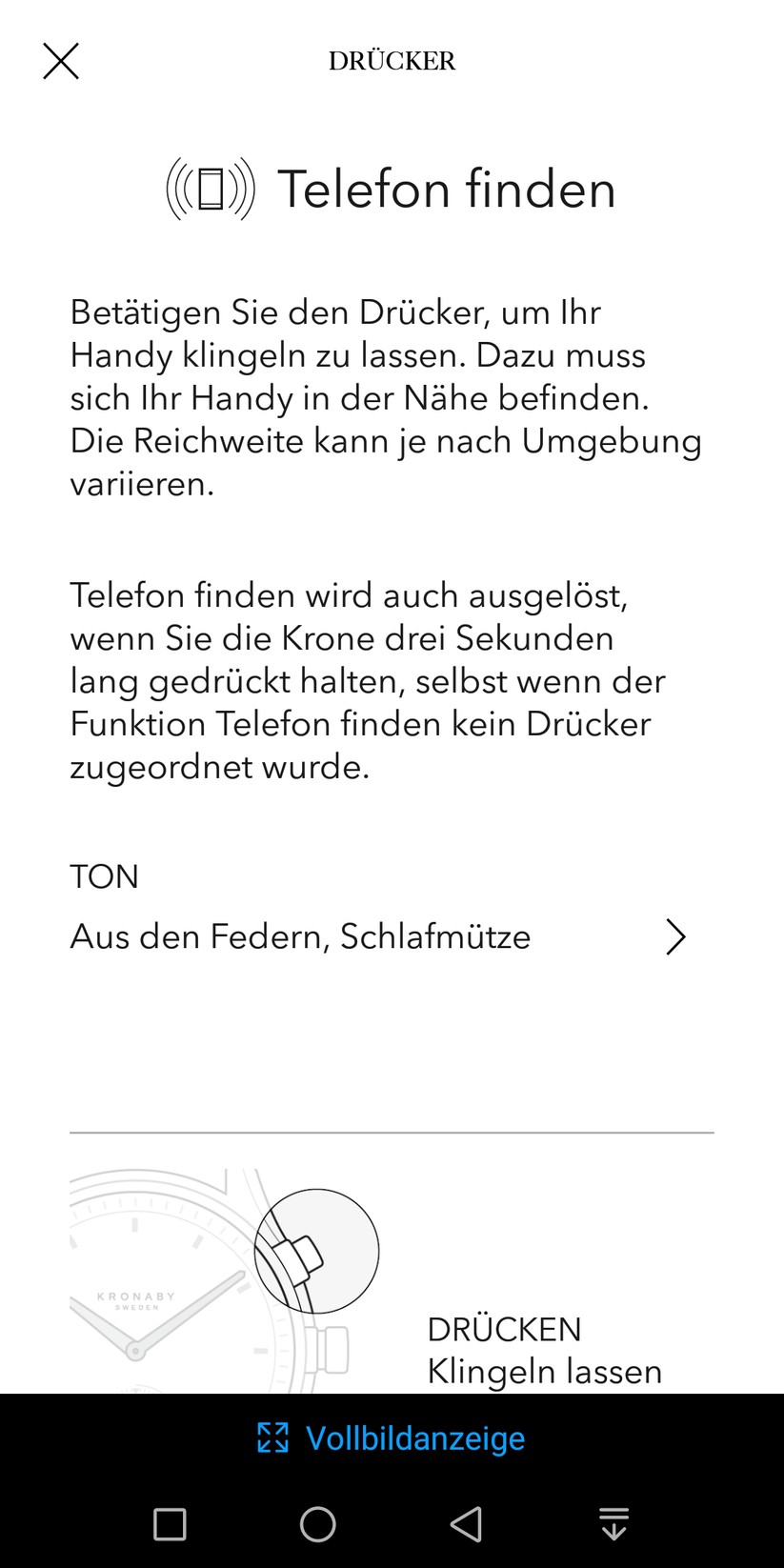The image size is (784, 1568).
Task: Close the Drücker screen
Action: click(x=61, y=61)
